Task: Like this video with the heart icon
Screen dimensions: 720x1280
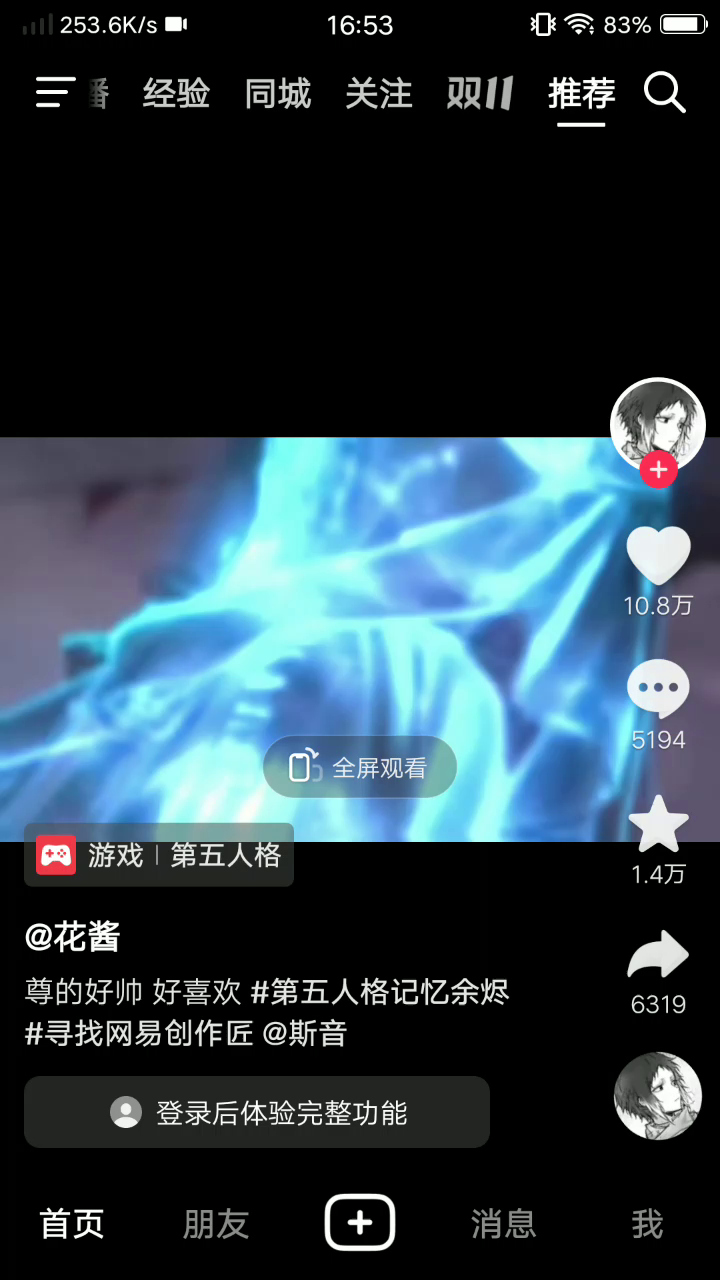Action: tap(658, 555)
